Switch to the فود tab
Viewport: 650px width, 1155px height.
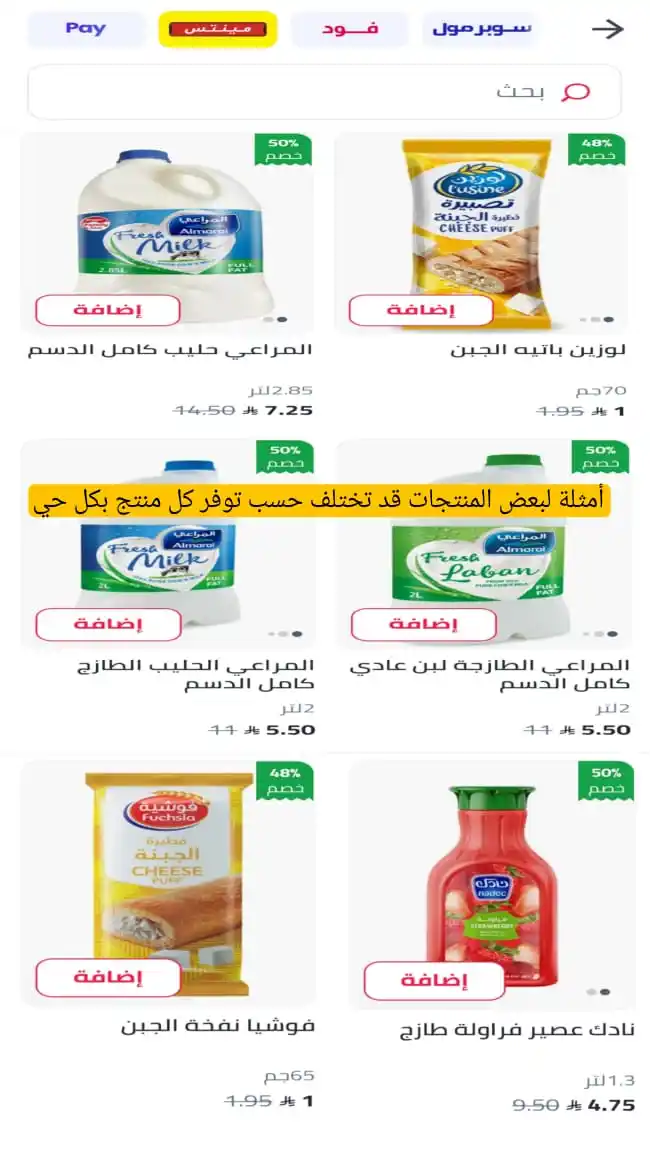pyautogui.click(x=350, y=29)
